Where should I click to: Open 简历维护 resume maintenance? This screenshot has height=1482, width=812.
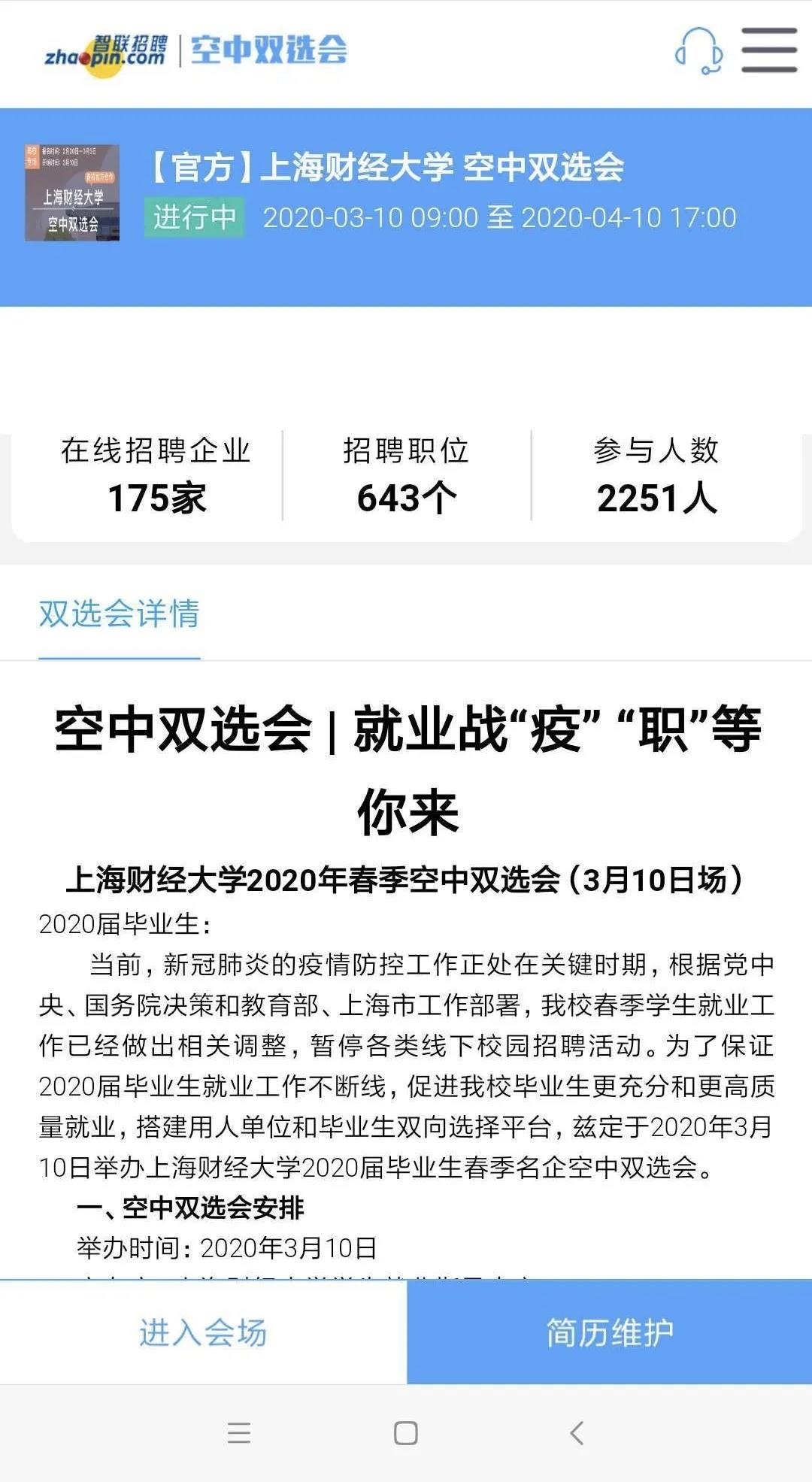(610, 1332)
